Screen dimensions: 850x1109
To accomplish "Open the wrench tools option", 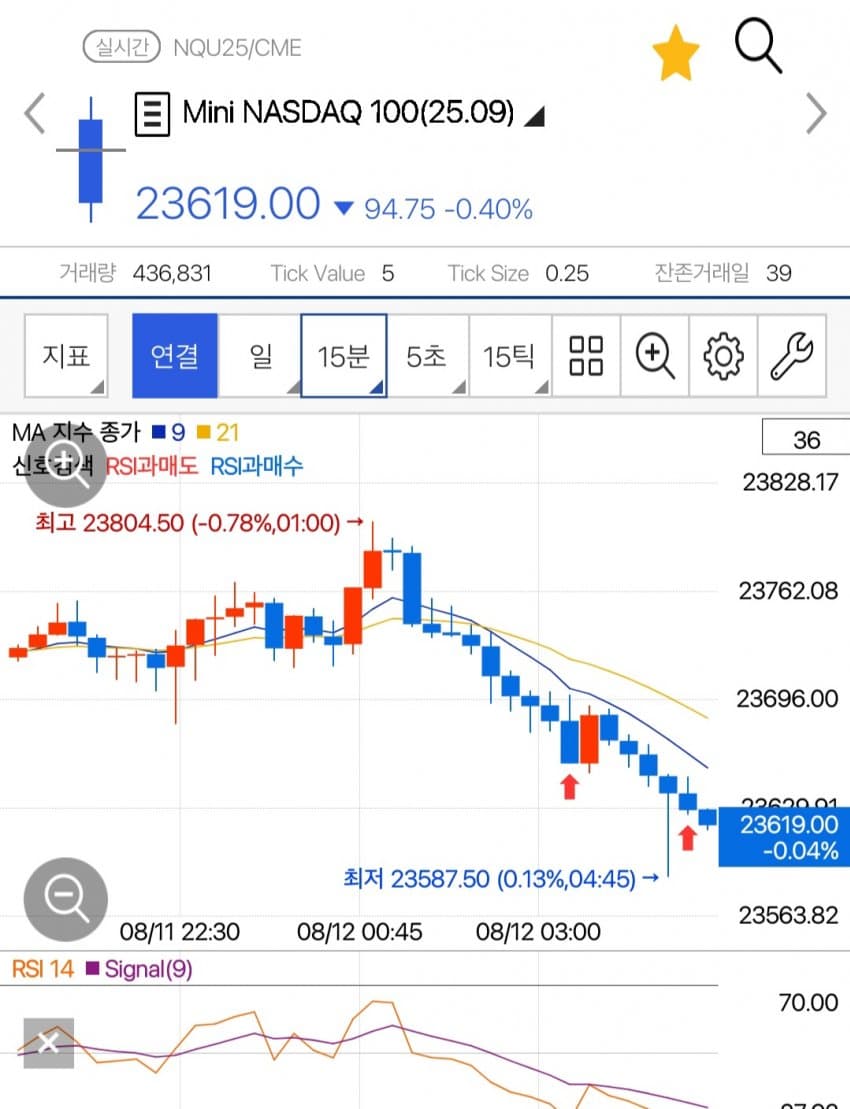I will pyautogui.click(x=792, y=356).
